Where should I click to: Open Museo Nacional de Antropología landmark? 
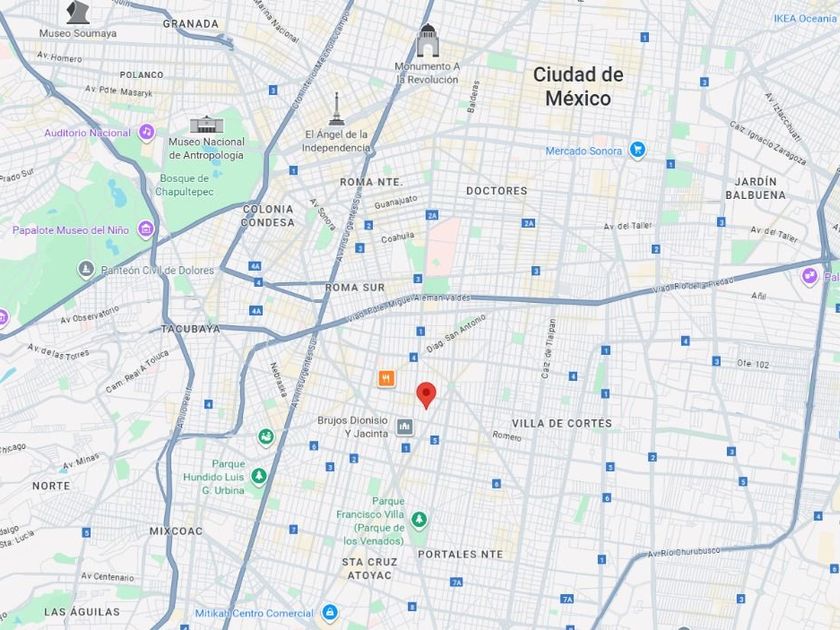tap(206, 124)
